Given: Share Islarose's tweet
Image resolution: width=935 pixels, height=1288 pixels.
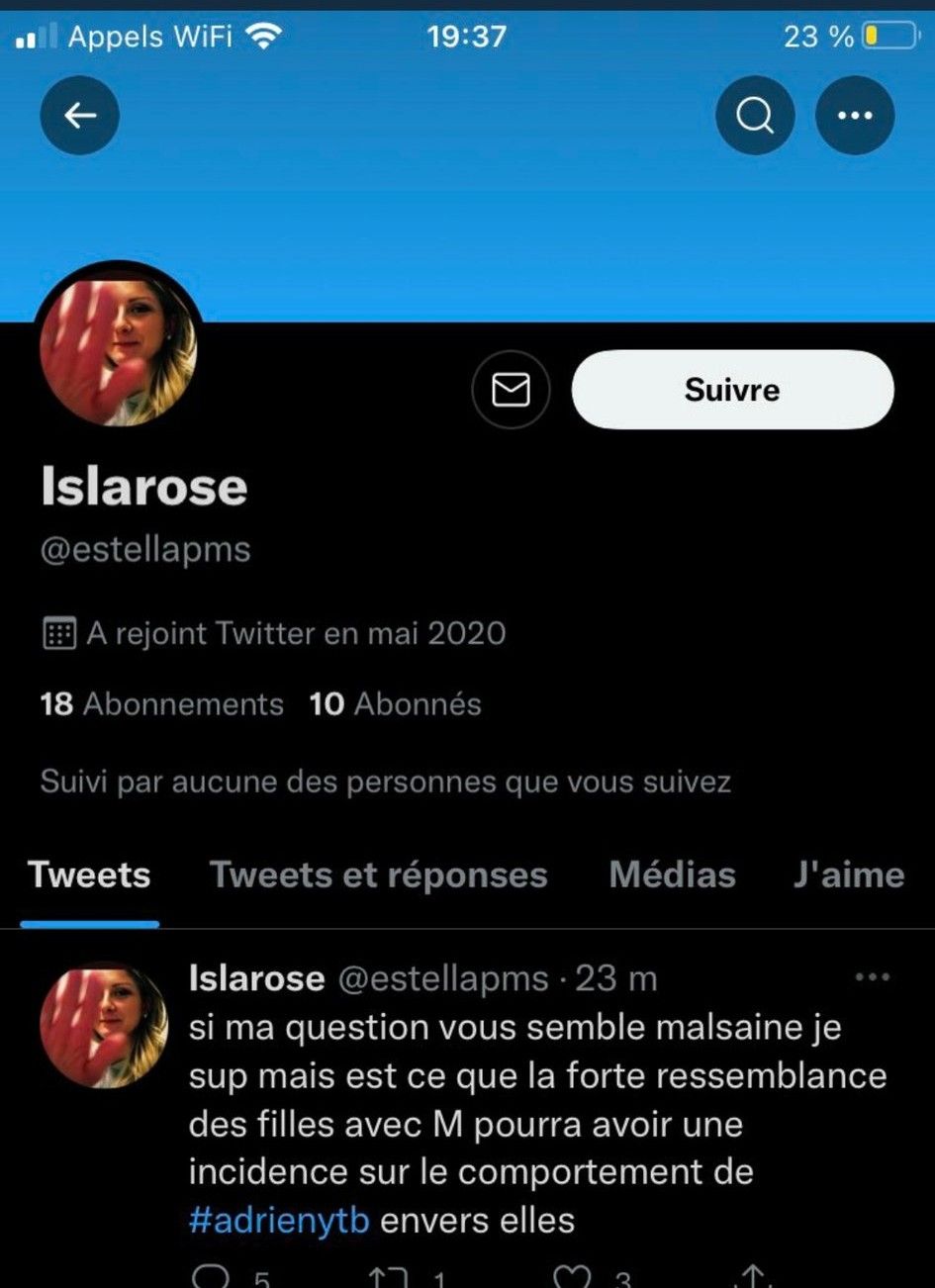Looking at the screenshot, I should coord(753,1277).
